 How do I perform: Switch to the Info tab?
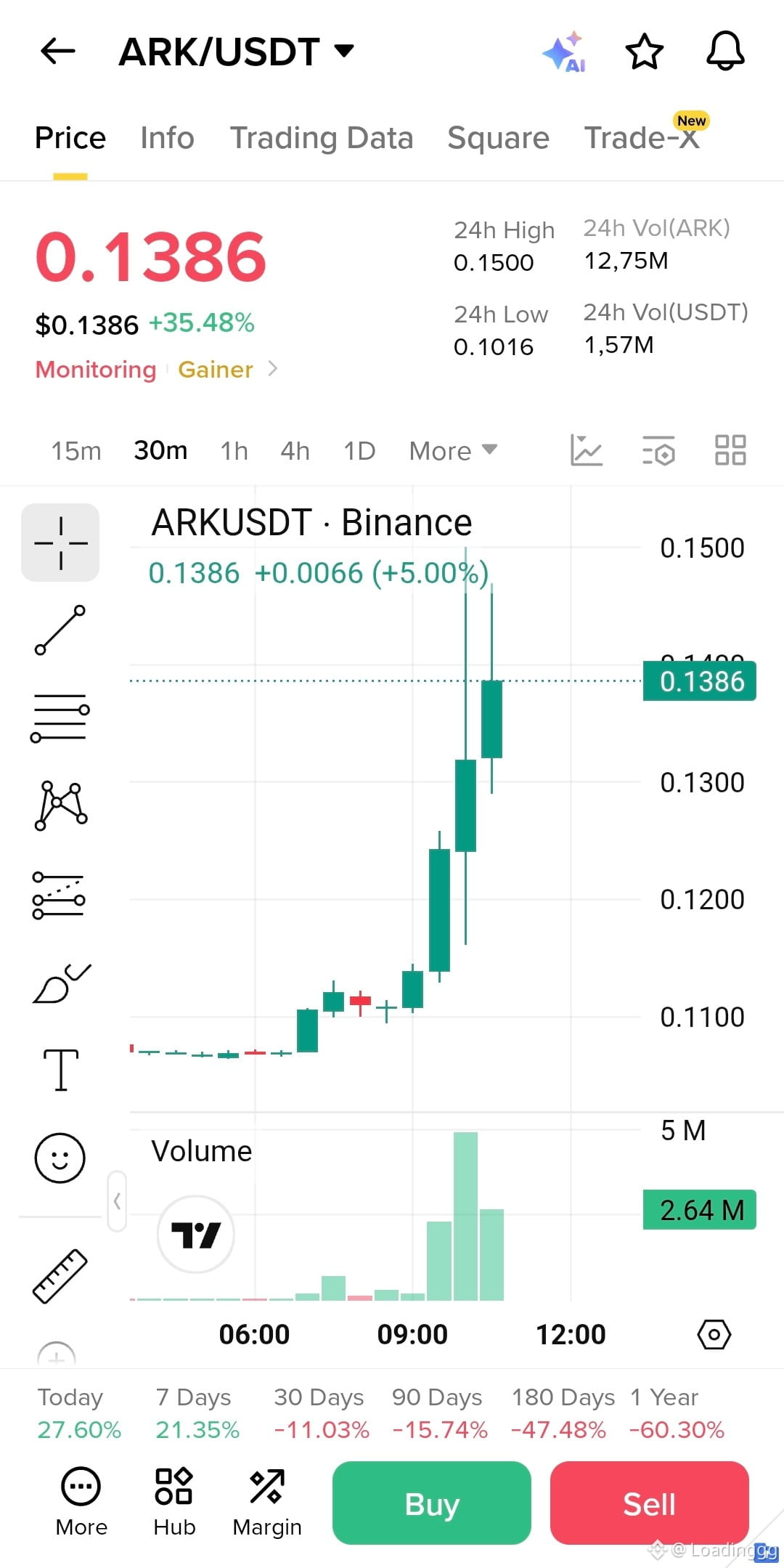coord(168,138)
